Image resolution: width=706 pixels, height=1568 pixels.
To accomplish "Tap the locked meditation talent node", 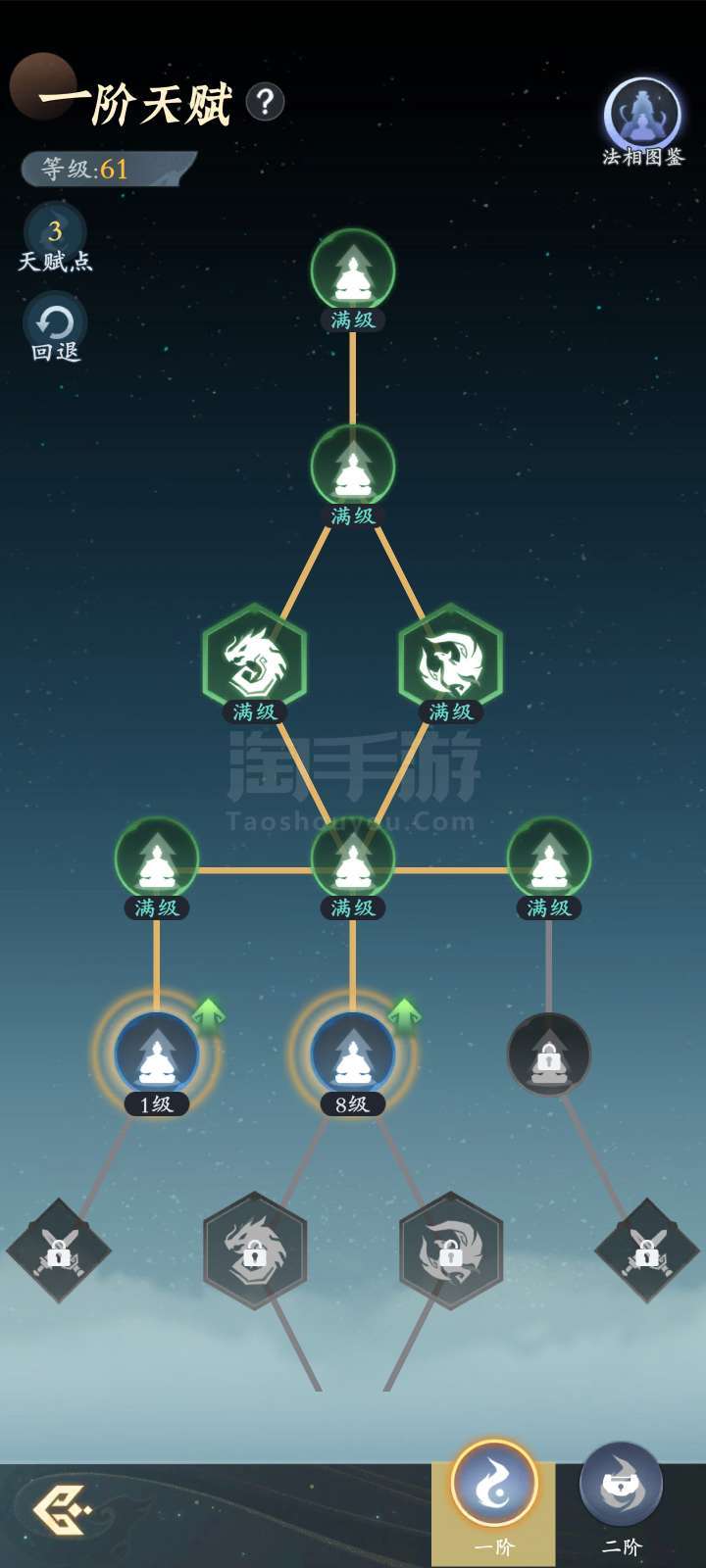I will pos(549,1054).
